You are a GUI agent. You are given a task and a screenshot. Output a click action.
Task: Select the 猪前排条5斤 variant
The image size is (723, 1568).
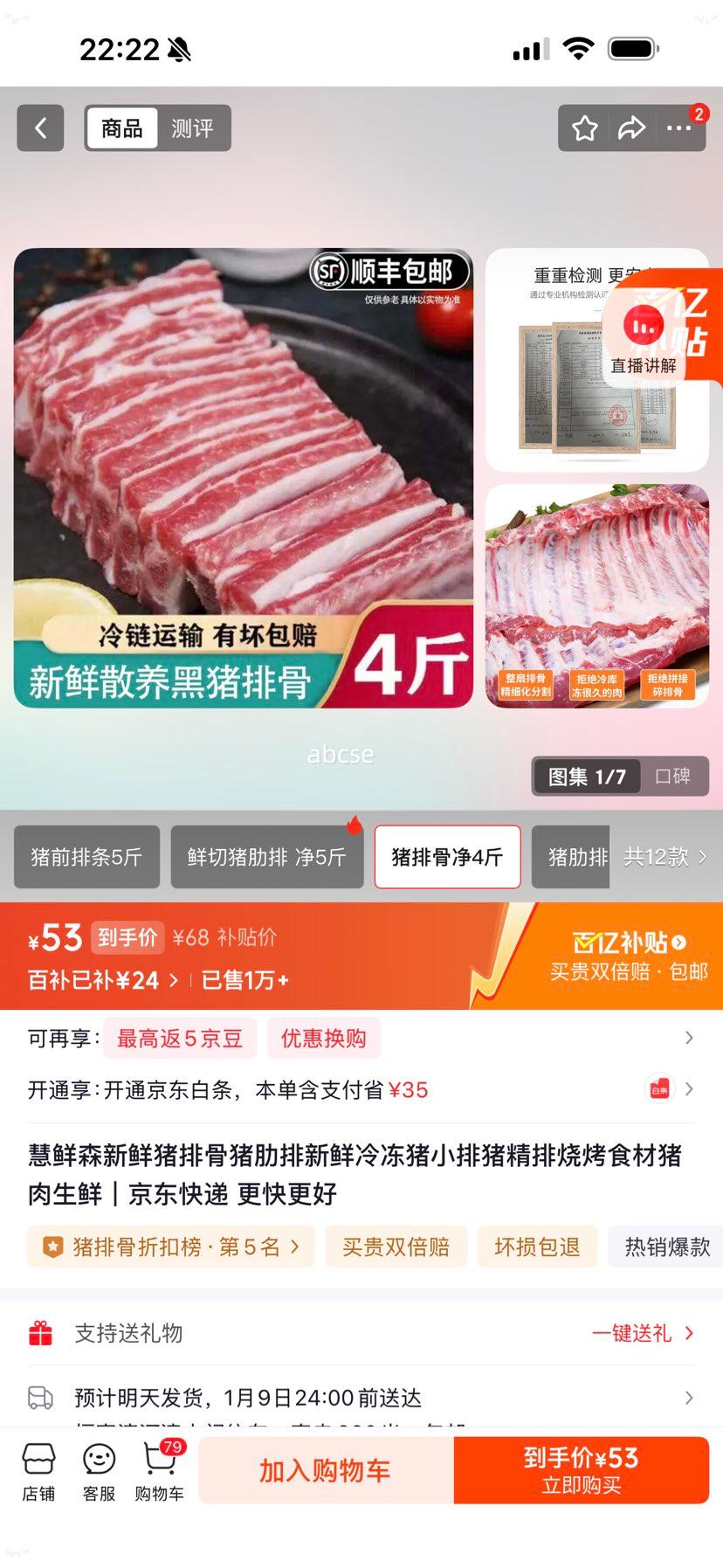tap(86, 857)
